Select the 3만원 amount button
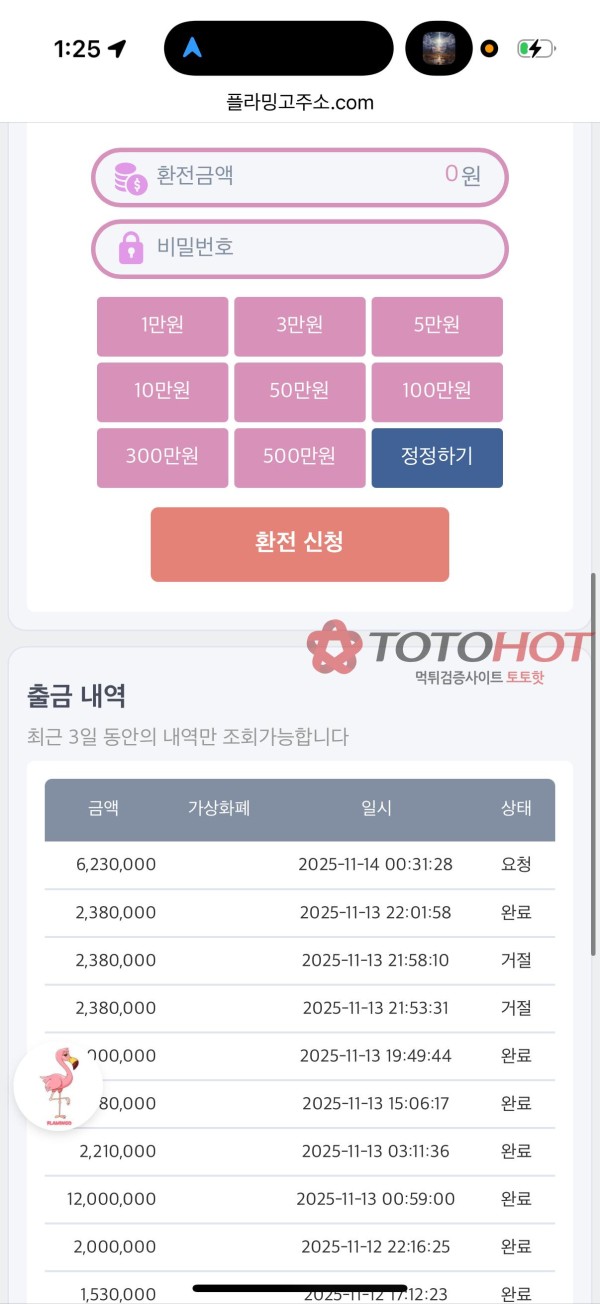Viewport: 600px width, 1304px height. click(x=300, y=326)
